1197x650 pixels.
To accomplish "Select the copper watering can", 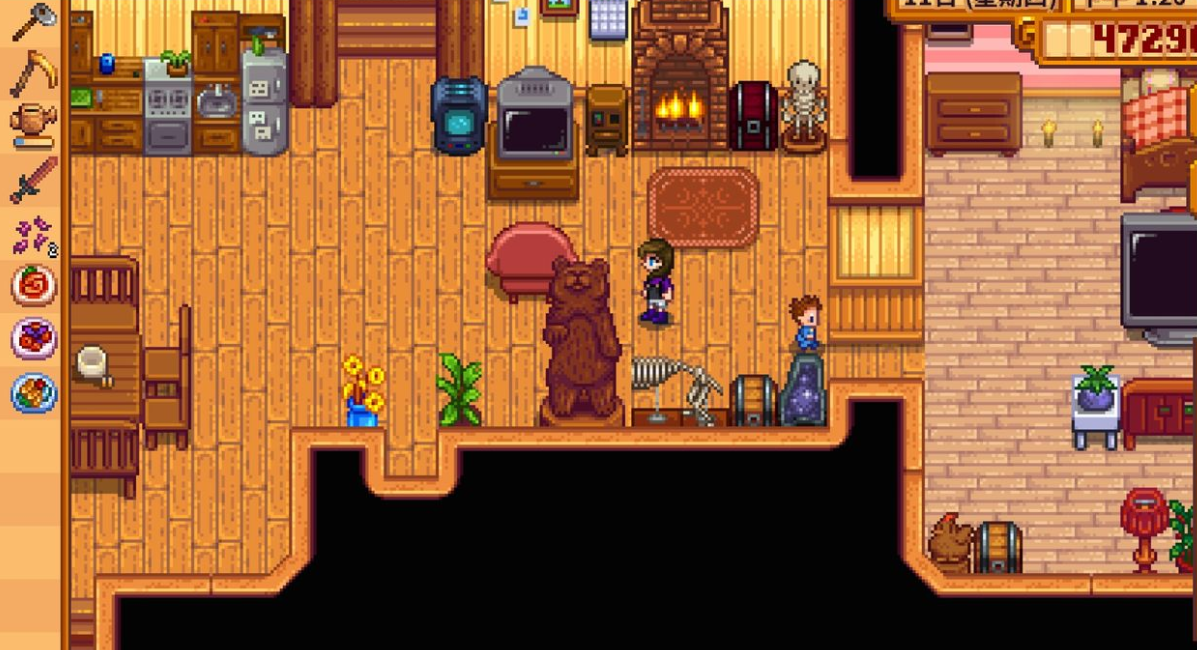I will pos(34,125).
